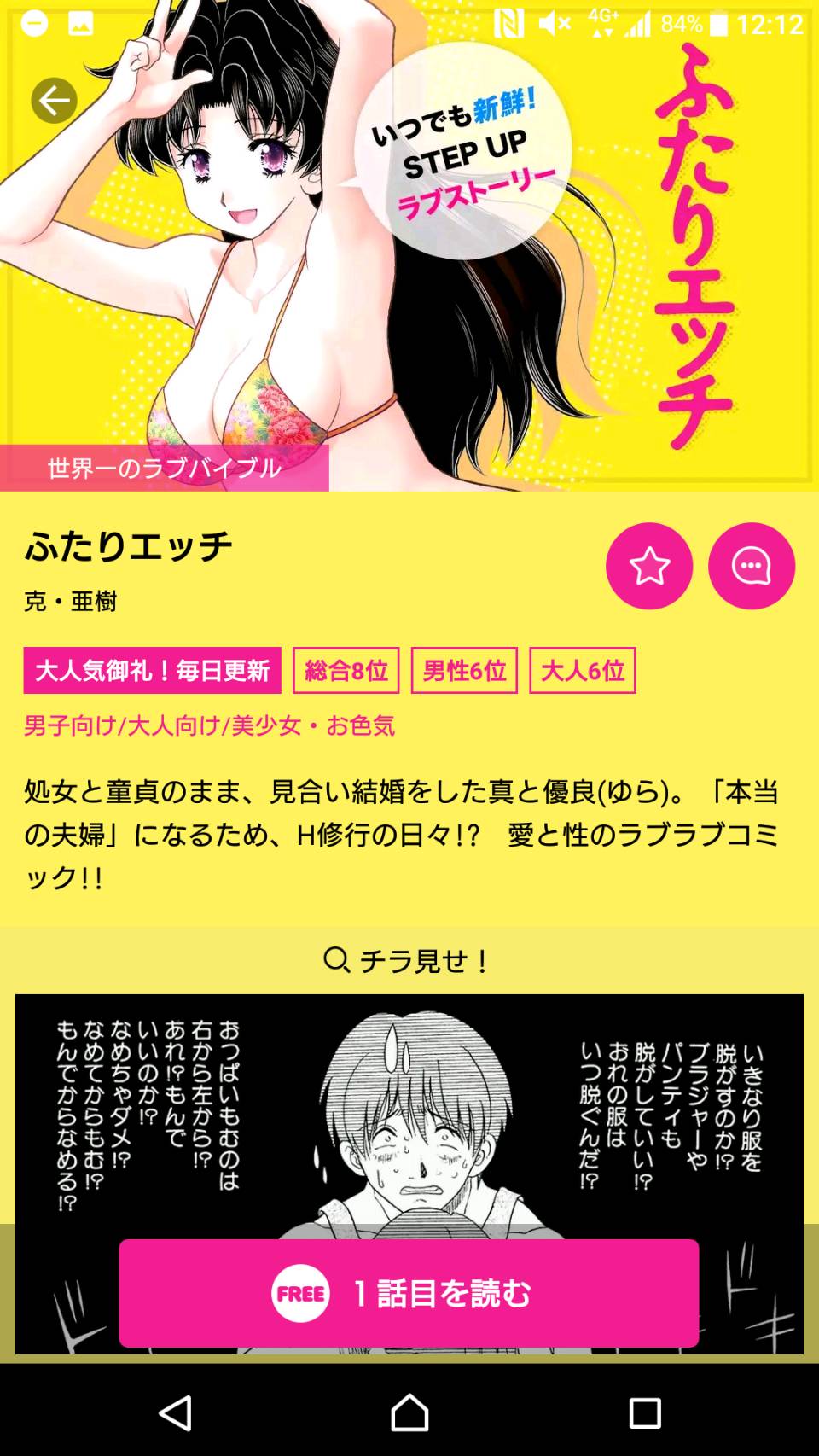The height and width of the screenshot is (1456, 819).
Task: Open the チラ見せ preview panel
Action: (x=409, y=1109)
